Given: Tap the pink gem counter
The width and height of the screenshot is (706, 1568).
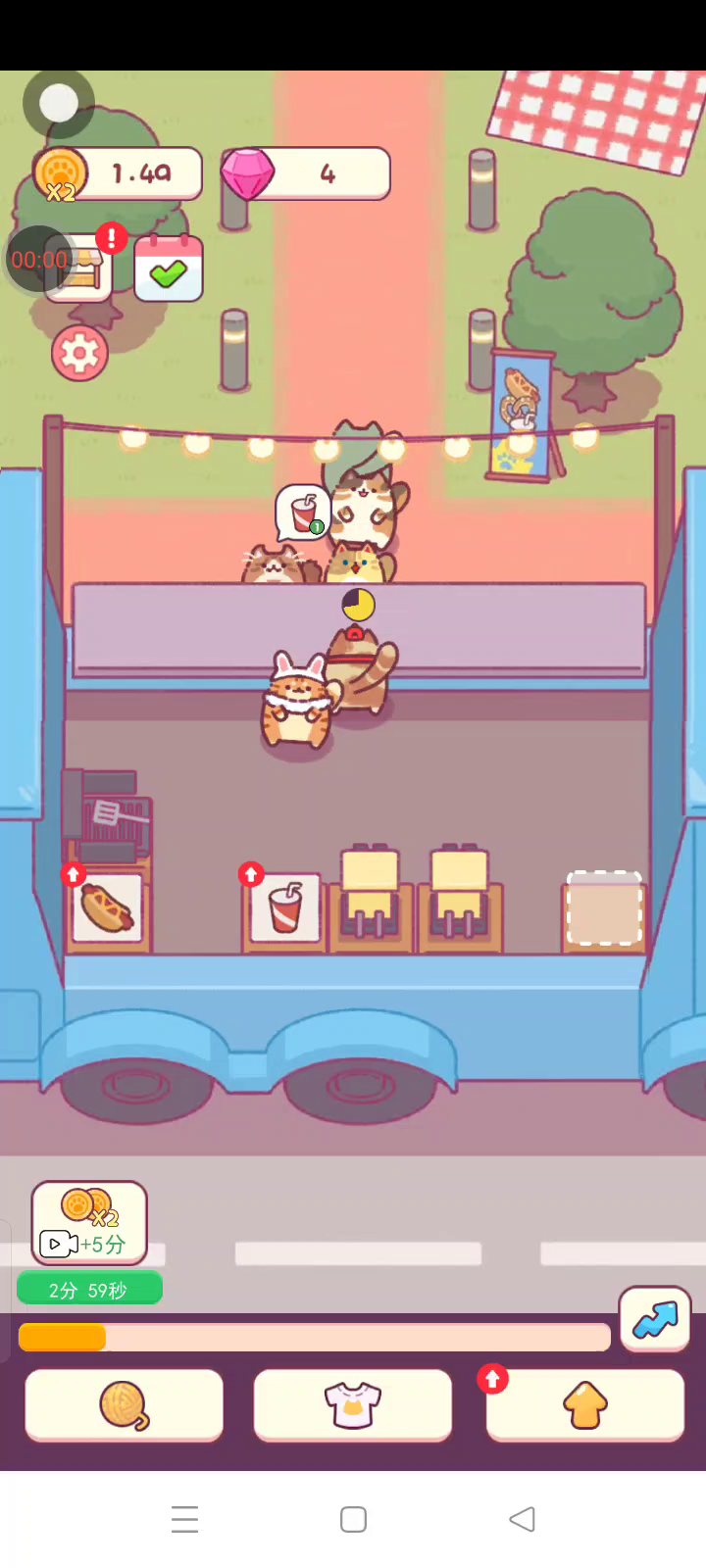Looking at the screenshot, I should pos(306,173).
